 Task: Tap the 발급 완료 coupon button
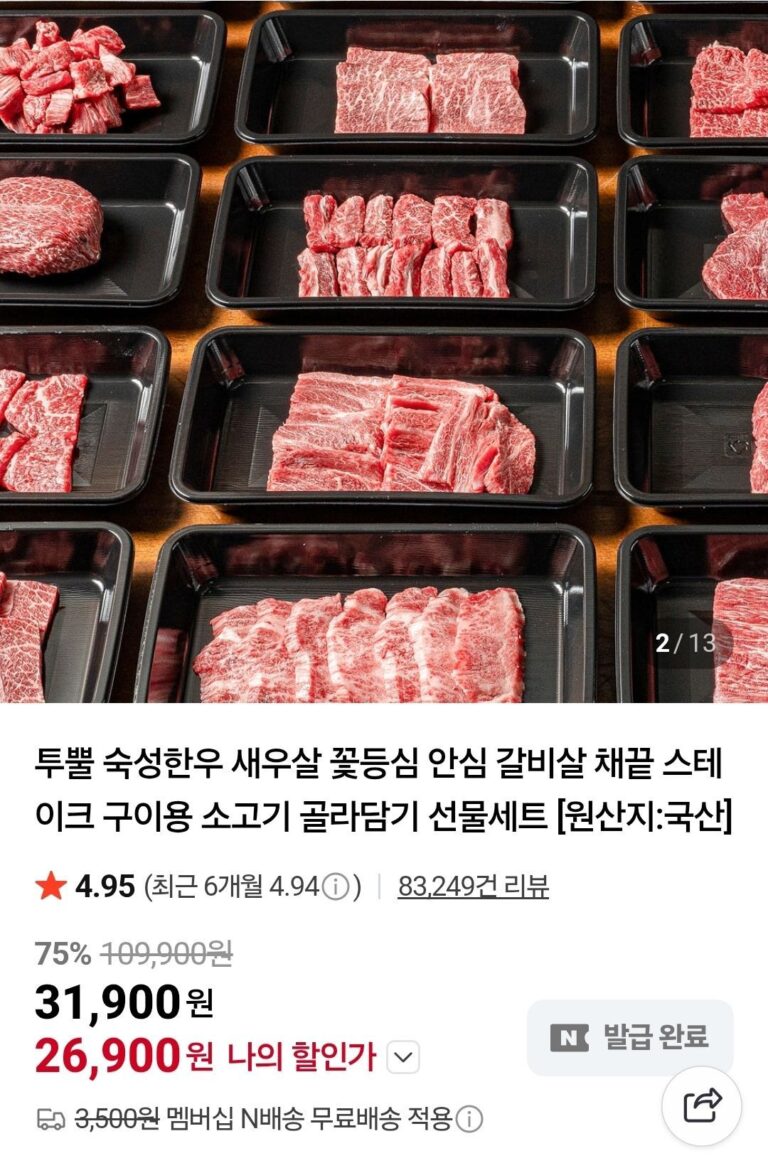click(x=630, y=1037)
